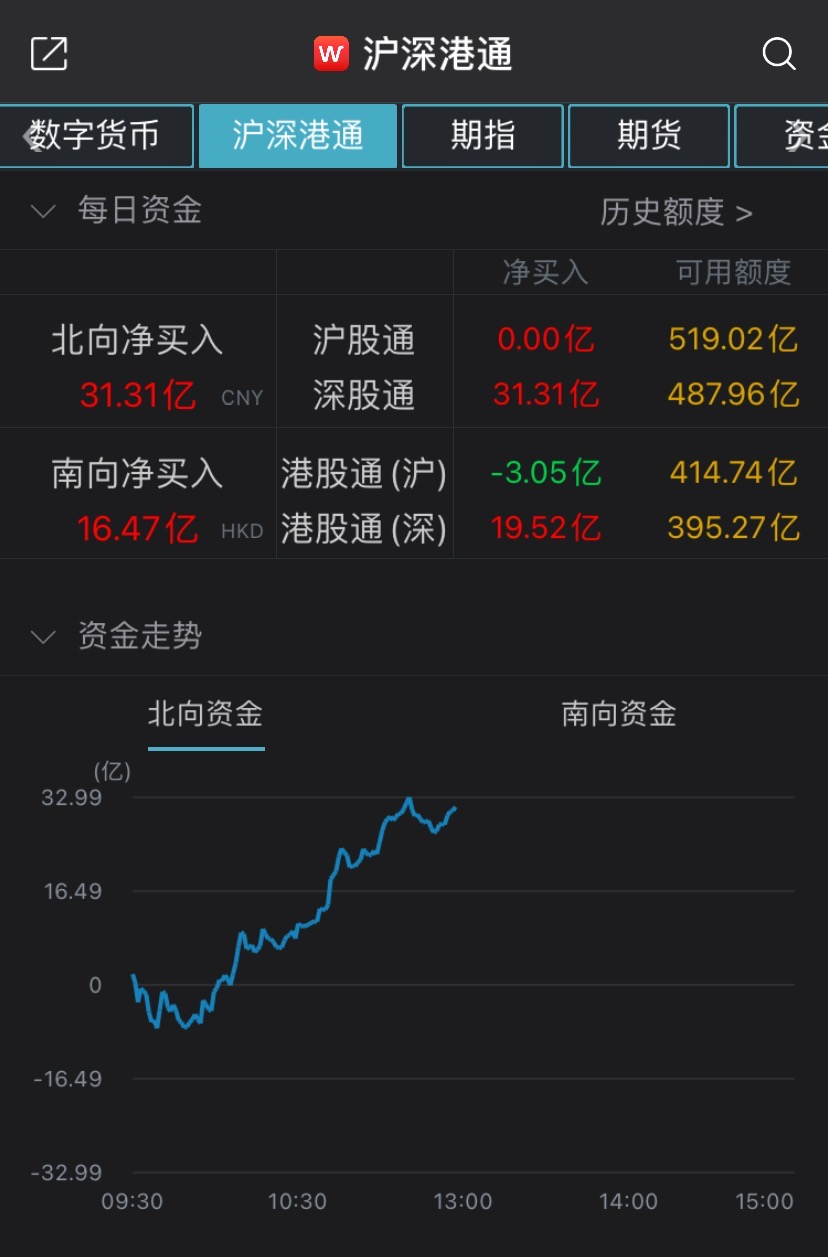828x1257 pixels.
Task: Switch to the 数字货币 tab
Action: [x=96, y=136]
